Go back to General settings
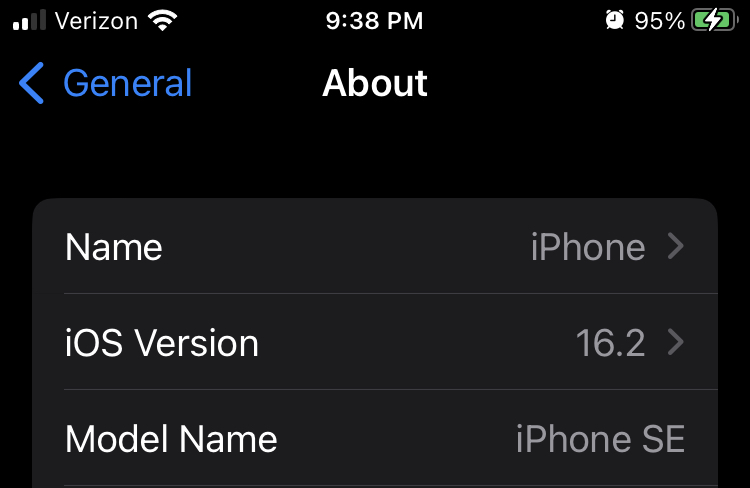Screen dimensions: 750x488 (x=106, y=83)
